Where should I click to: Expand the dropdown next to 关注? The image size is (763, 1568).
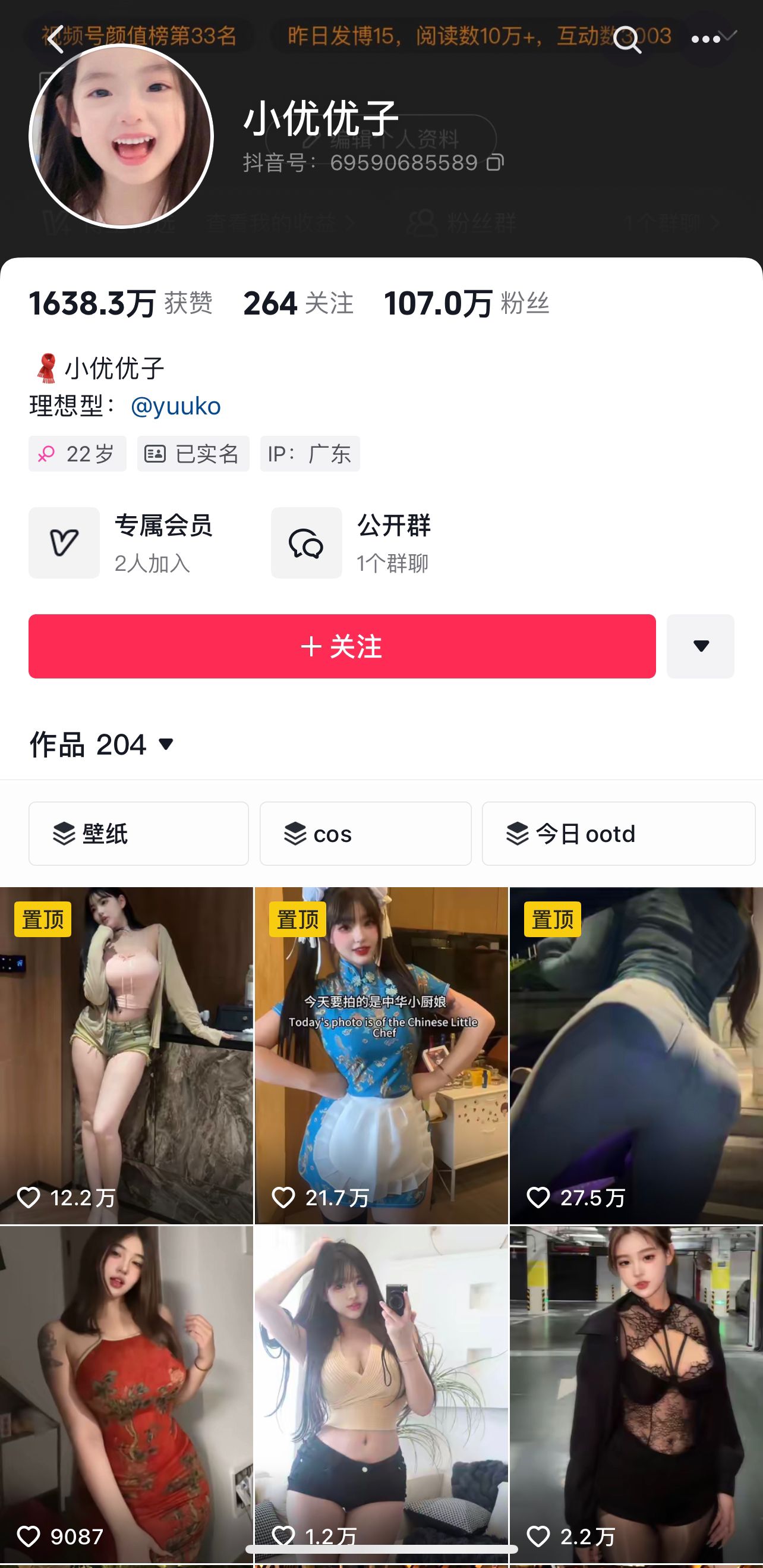click(x=701, y=646)
